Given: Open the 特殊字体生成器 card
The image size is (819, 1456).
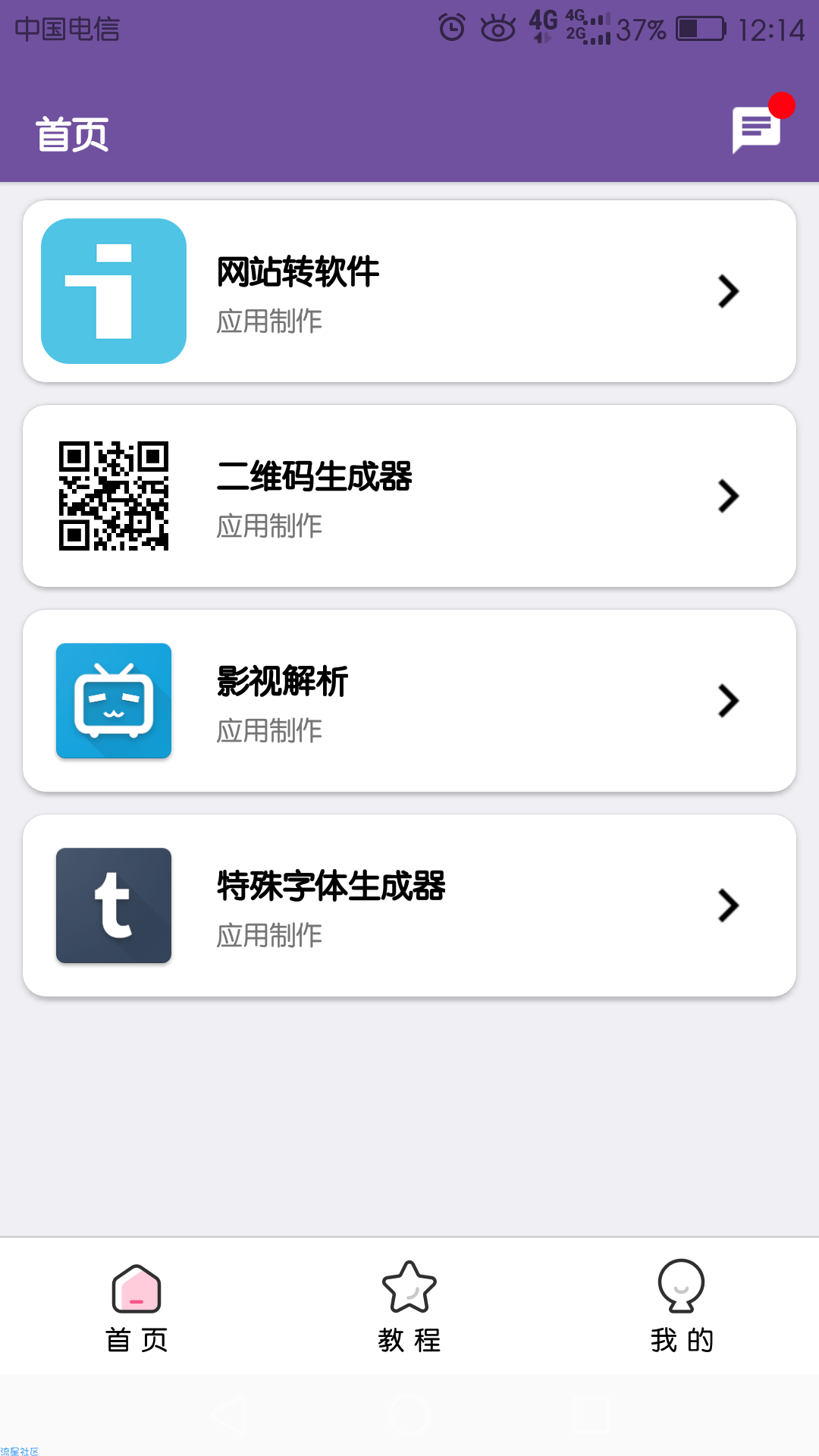Looking at the screenshot, I should (x=409, y=905).
